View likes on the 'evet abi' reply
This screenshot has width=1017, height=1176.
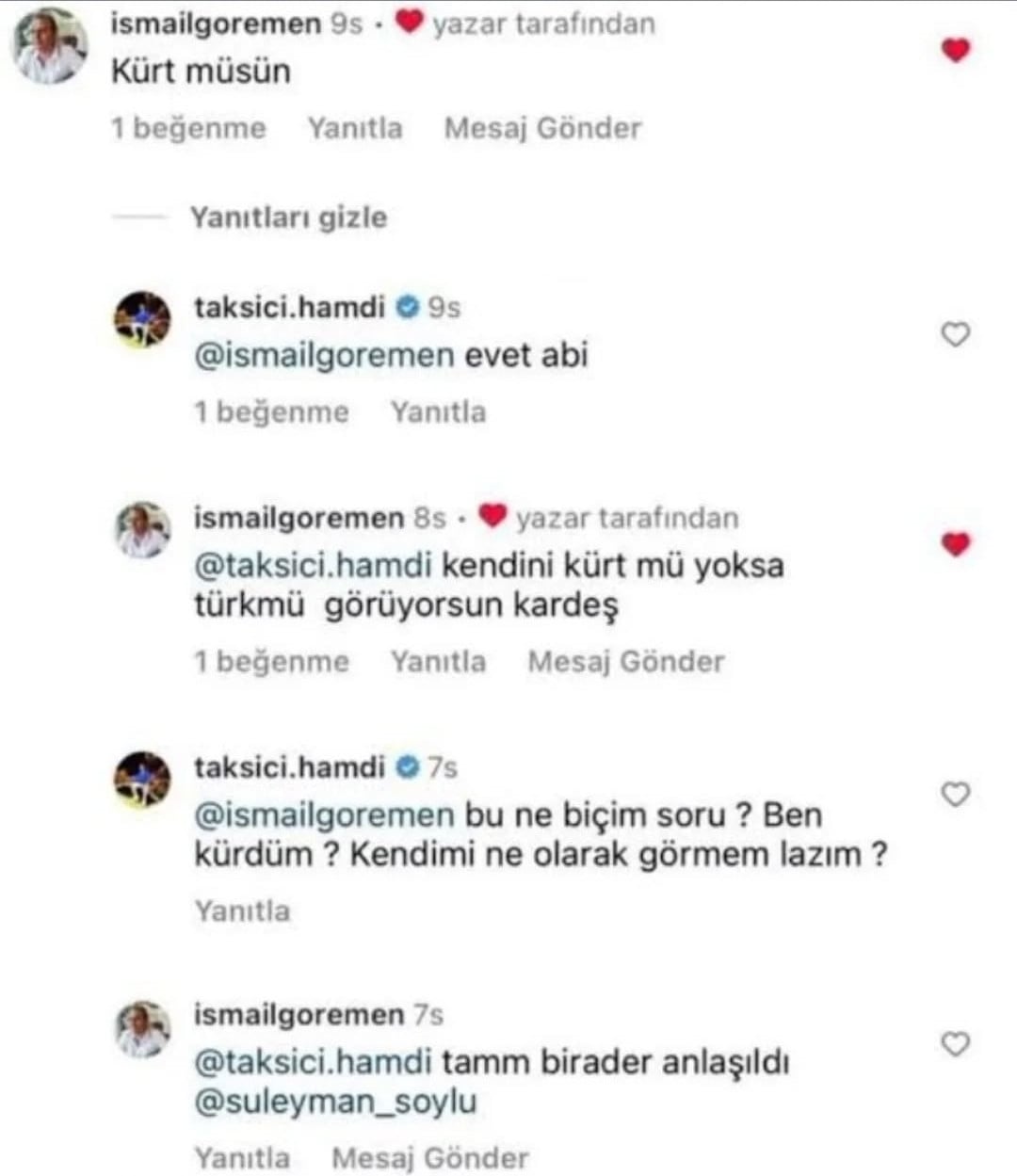271,412
